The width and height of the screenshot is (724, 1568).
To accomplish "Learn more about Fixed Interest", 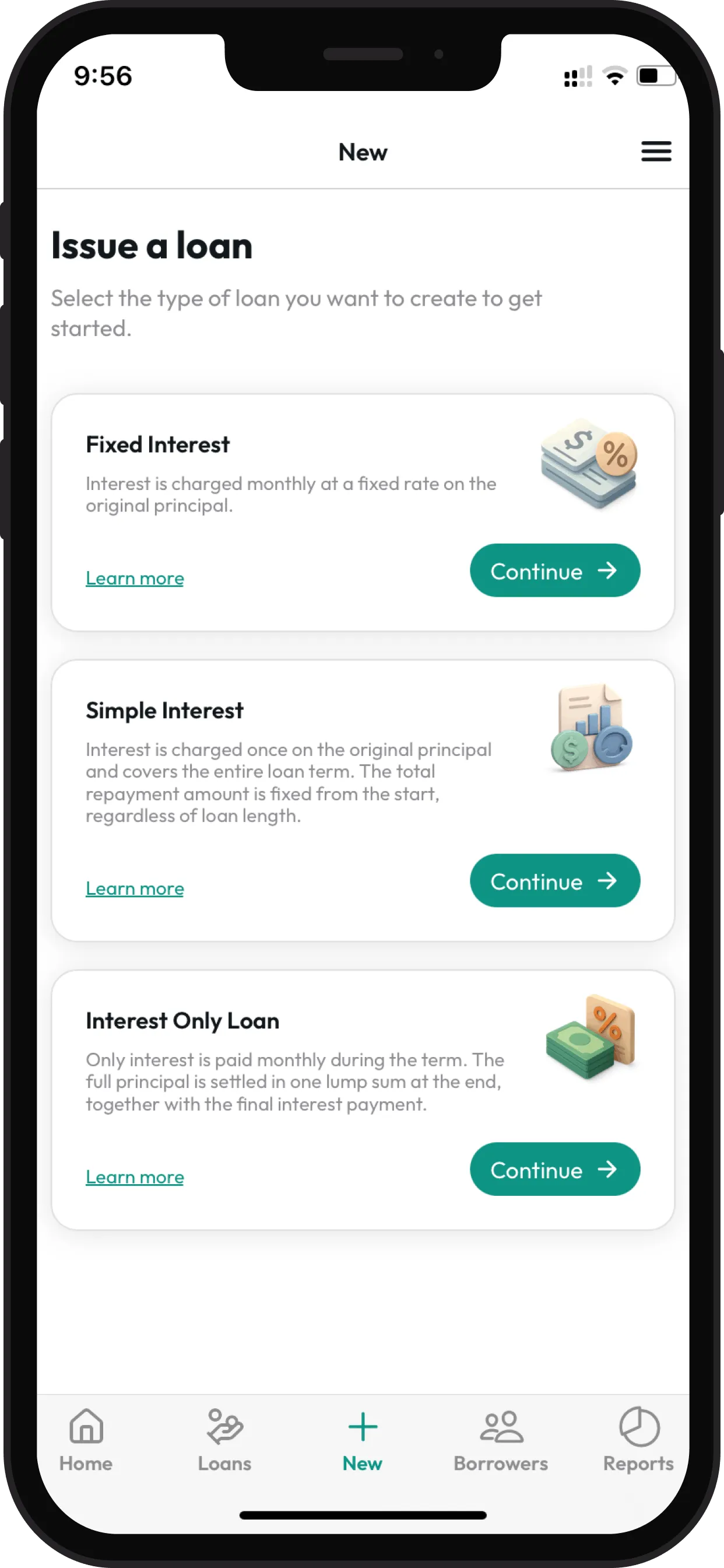I will pos(135,578).
